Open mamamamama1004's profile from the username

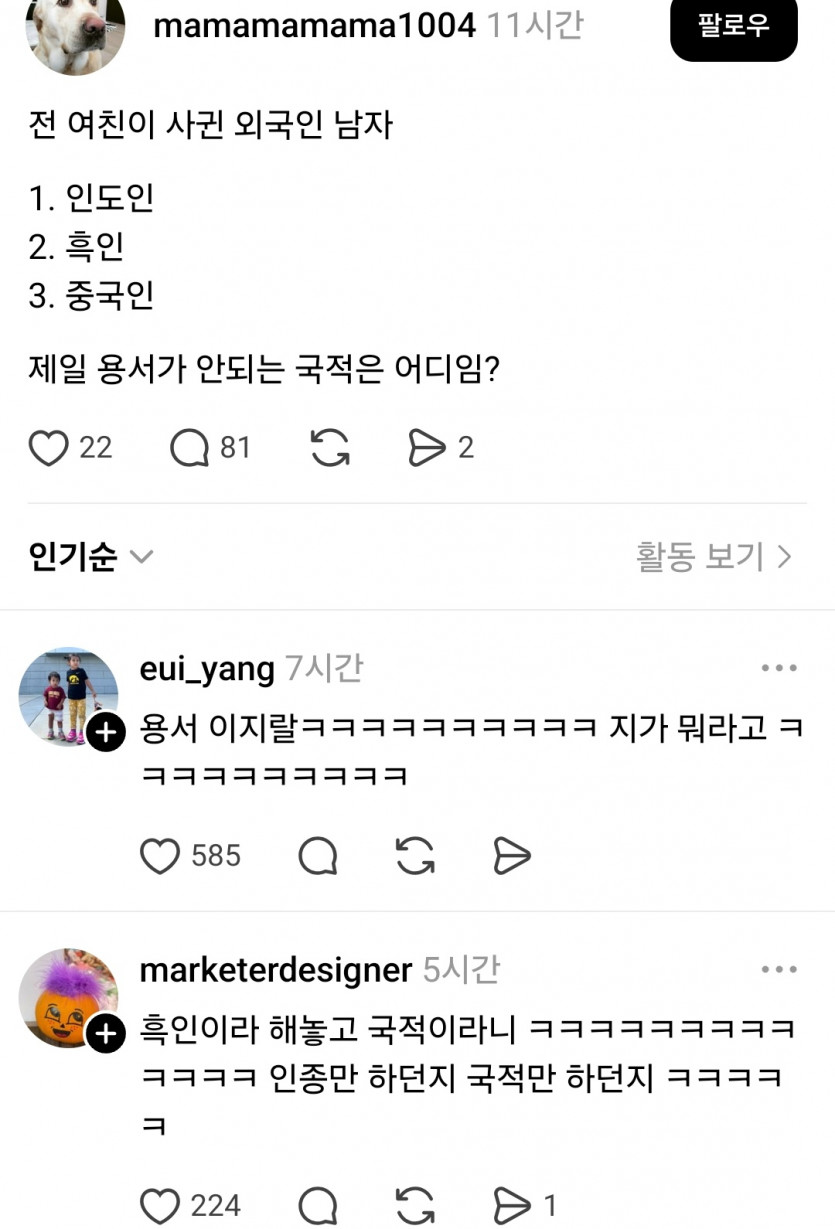pyautogui.click(x=314, y=25)
